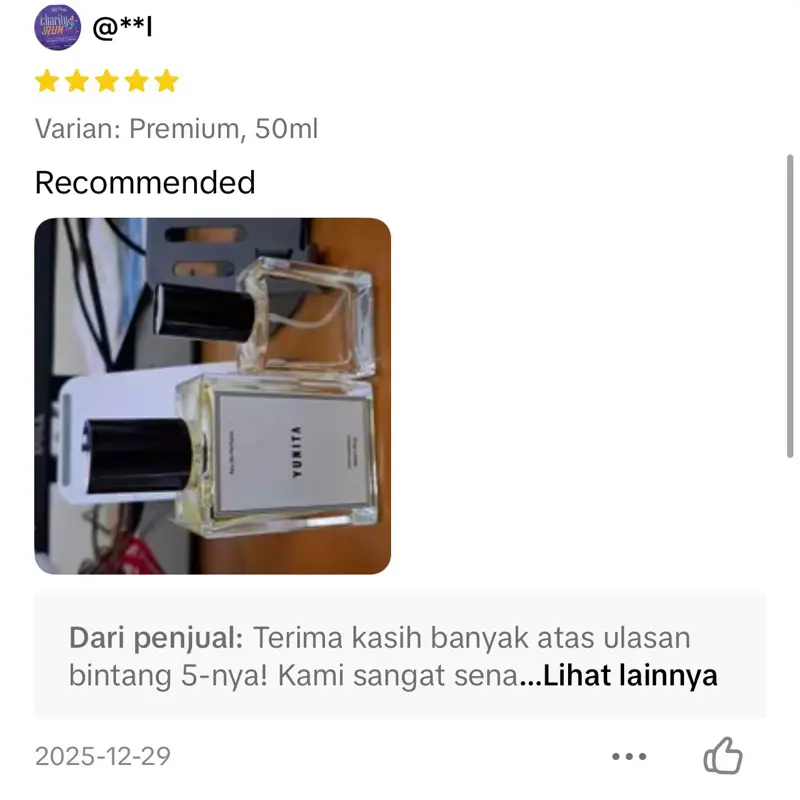The width and height of the screenshot is (800, 800).
Task: Open the review's three-dot options menu
Action: (x=629, y=757)
